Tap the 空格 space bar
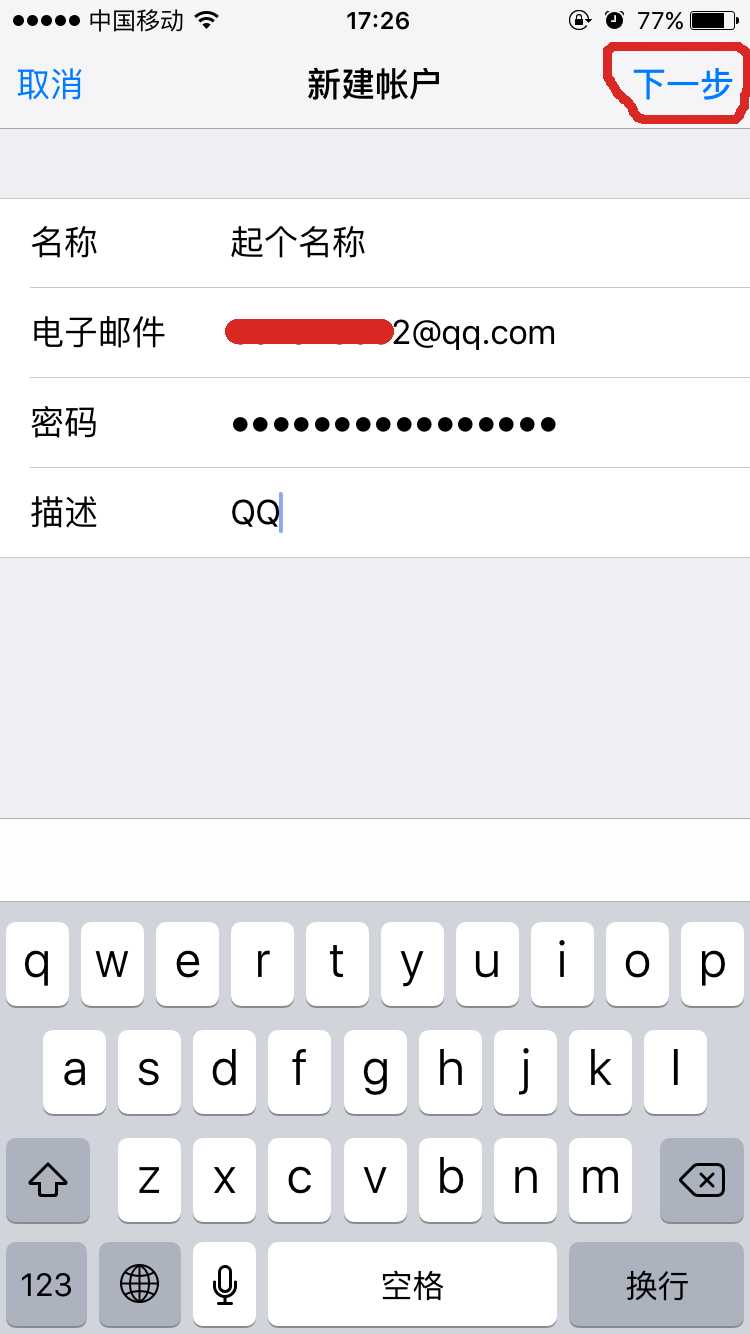This screenshot has height=1334, width=750. [x=413, y=1285]
